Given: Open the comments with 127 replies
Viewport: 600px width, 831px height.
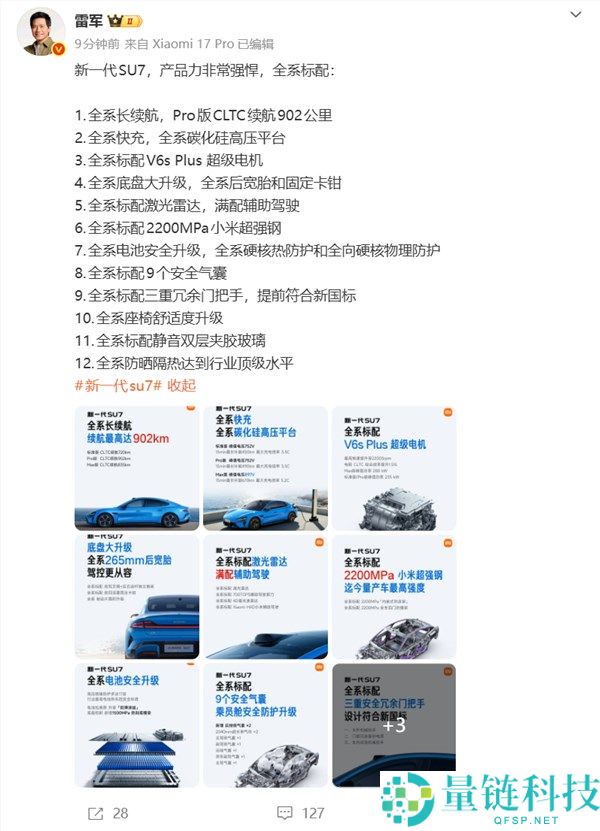Looking at the screenshot, I should [300, 813].
